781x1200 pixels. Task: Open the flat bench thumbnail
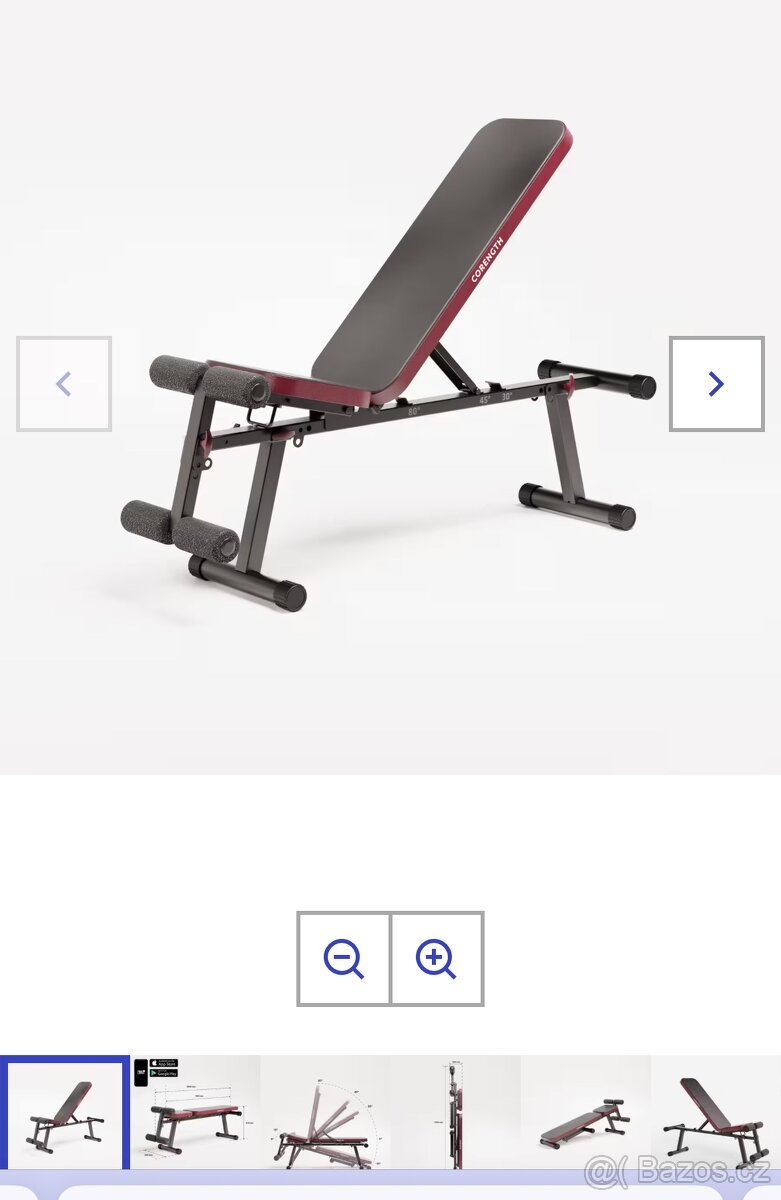pos(585,1112)
